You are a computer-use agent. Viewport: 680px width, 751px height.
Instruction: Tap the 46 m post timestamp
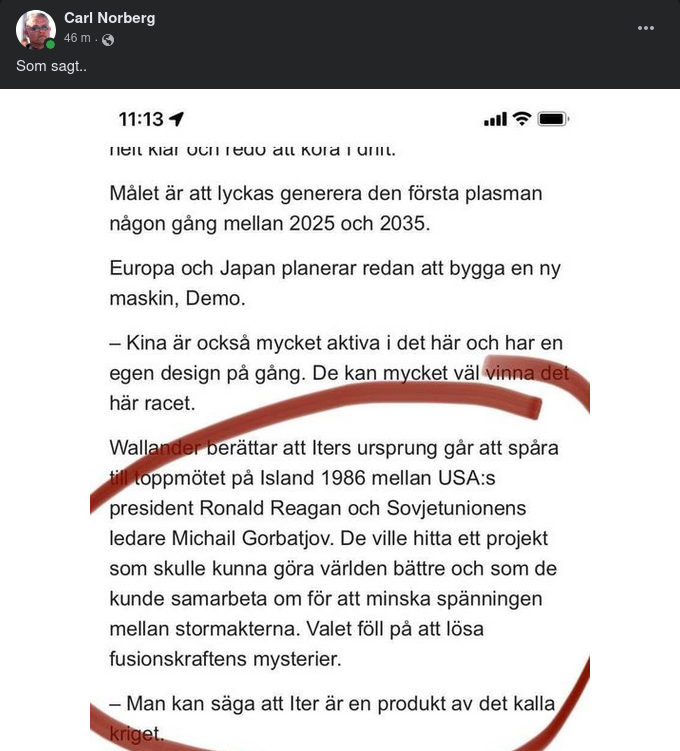(x=77, y=38)
